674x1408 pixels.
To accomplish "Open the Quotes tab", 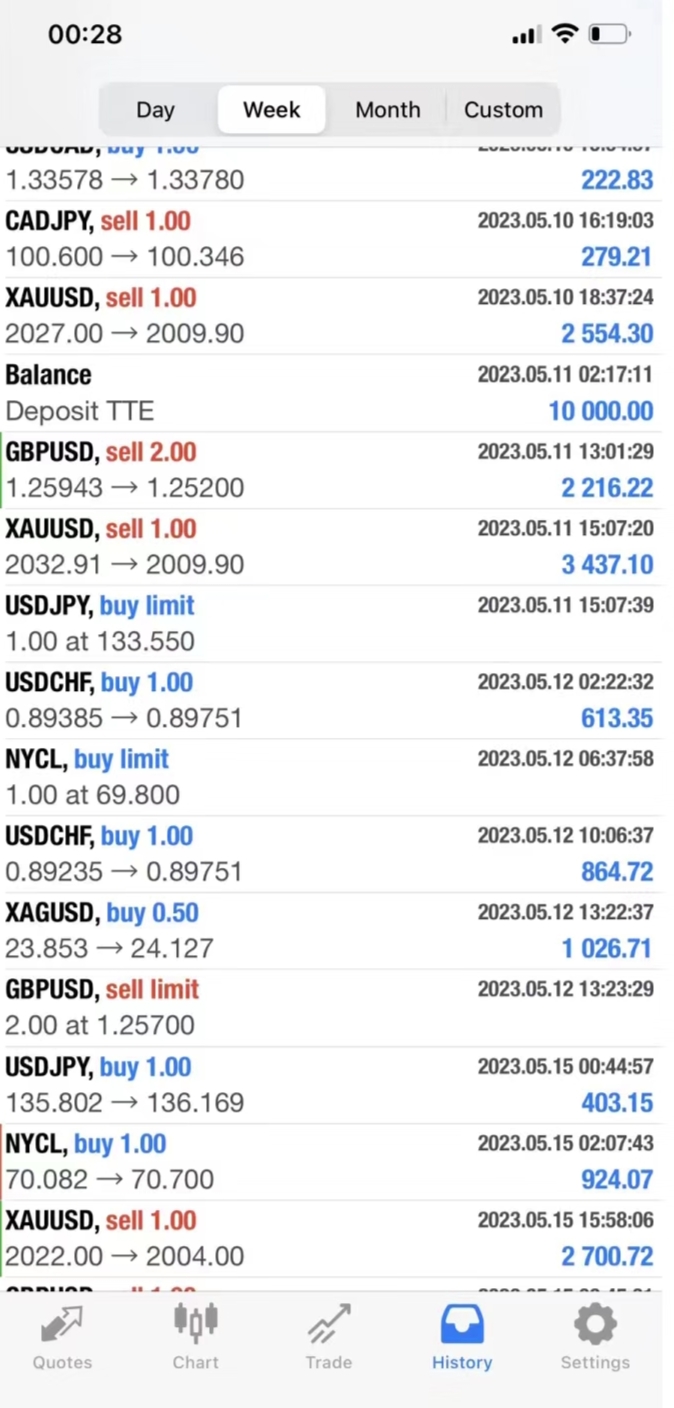I will point(62,1338).
